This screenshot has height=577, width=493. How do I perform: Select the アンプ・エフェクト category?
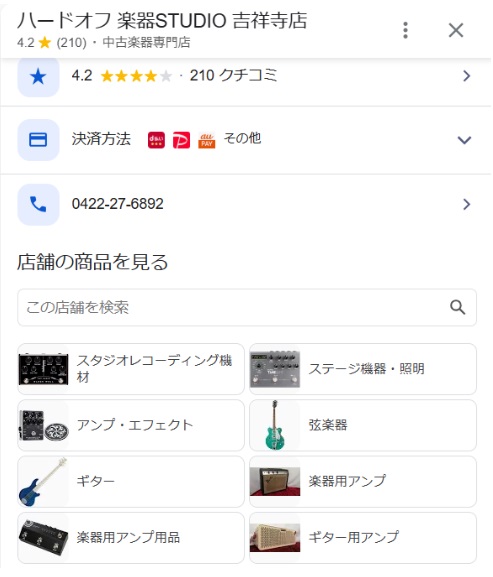(x=131, y=425)
